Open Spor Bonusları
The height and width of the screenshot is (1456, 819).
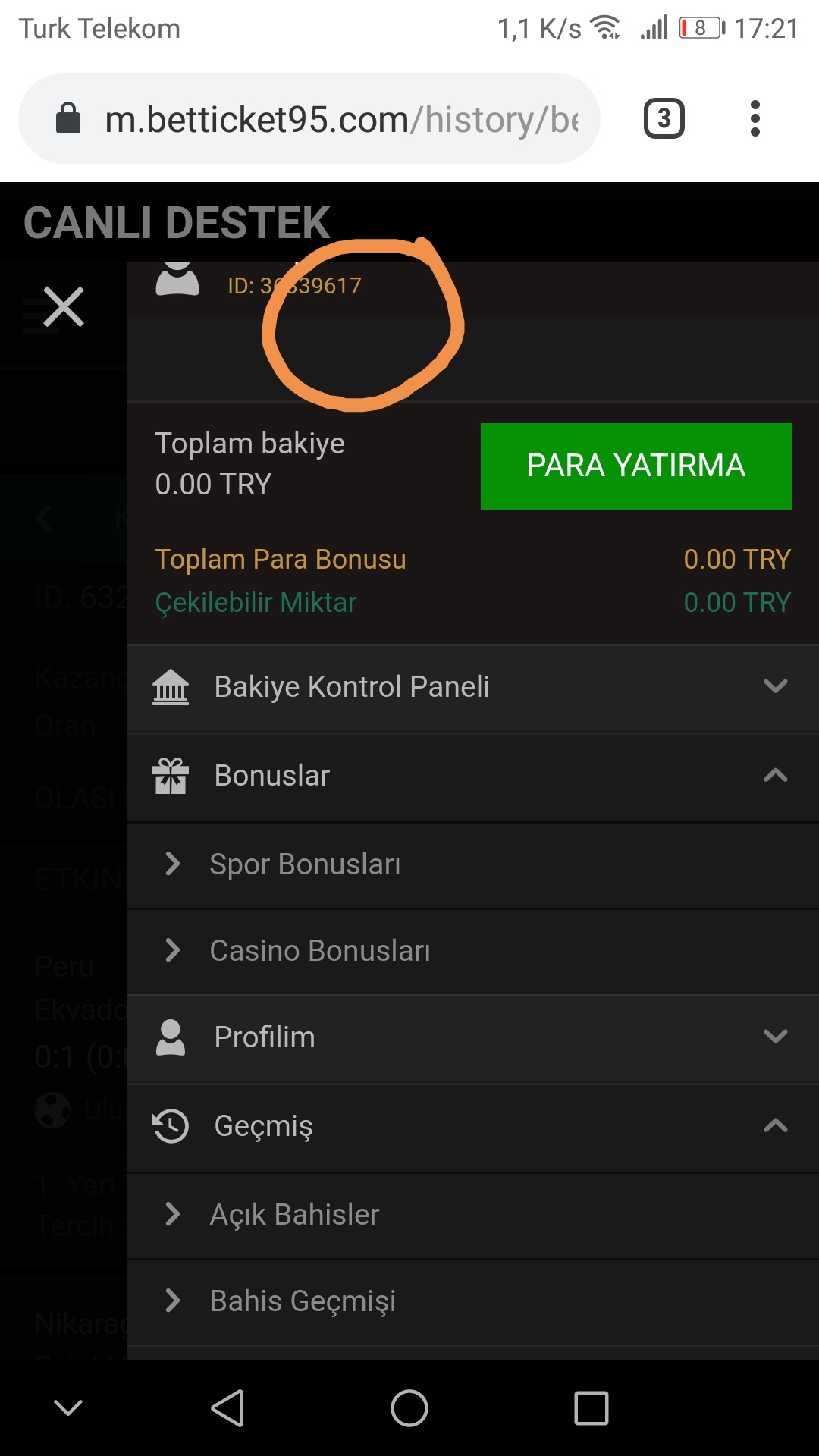point(473,864)
